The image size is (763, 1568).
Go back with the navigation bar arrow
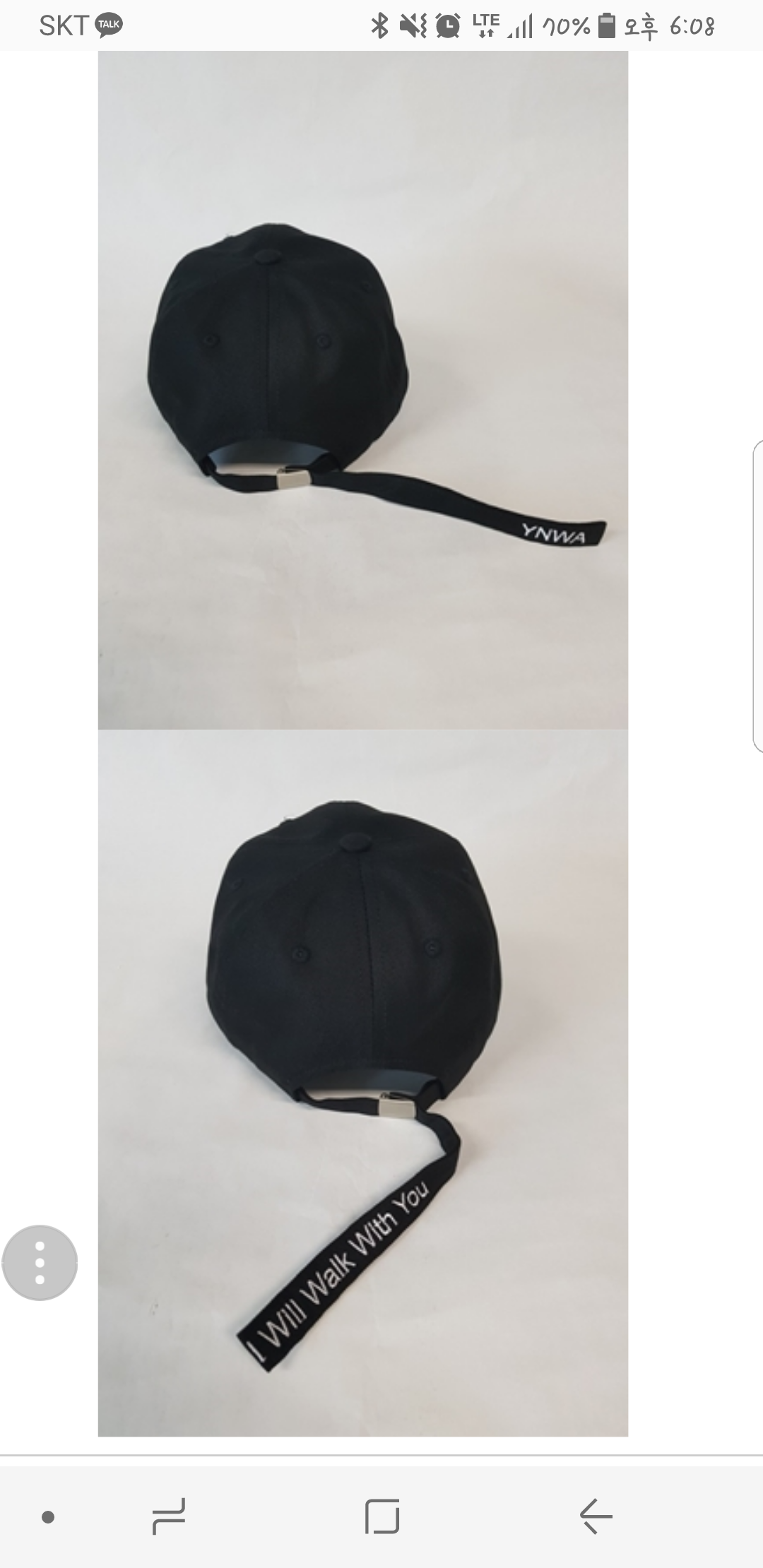[596, 1516]
